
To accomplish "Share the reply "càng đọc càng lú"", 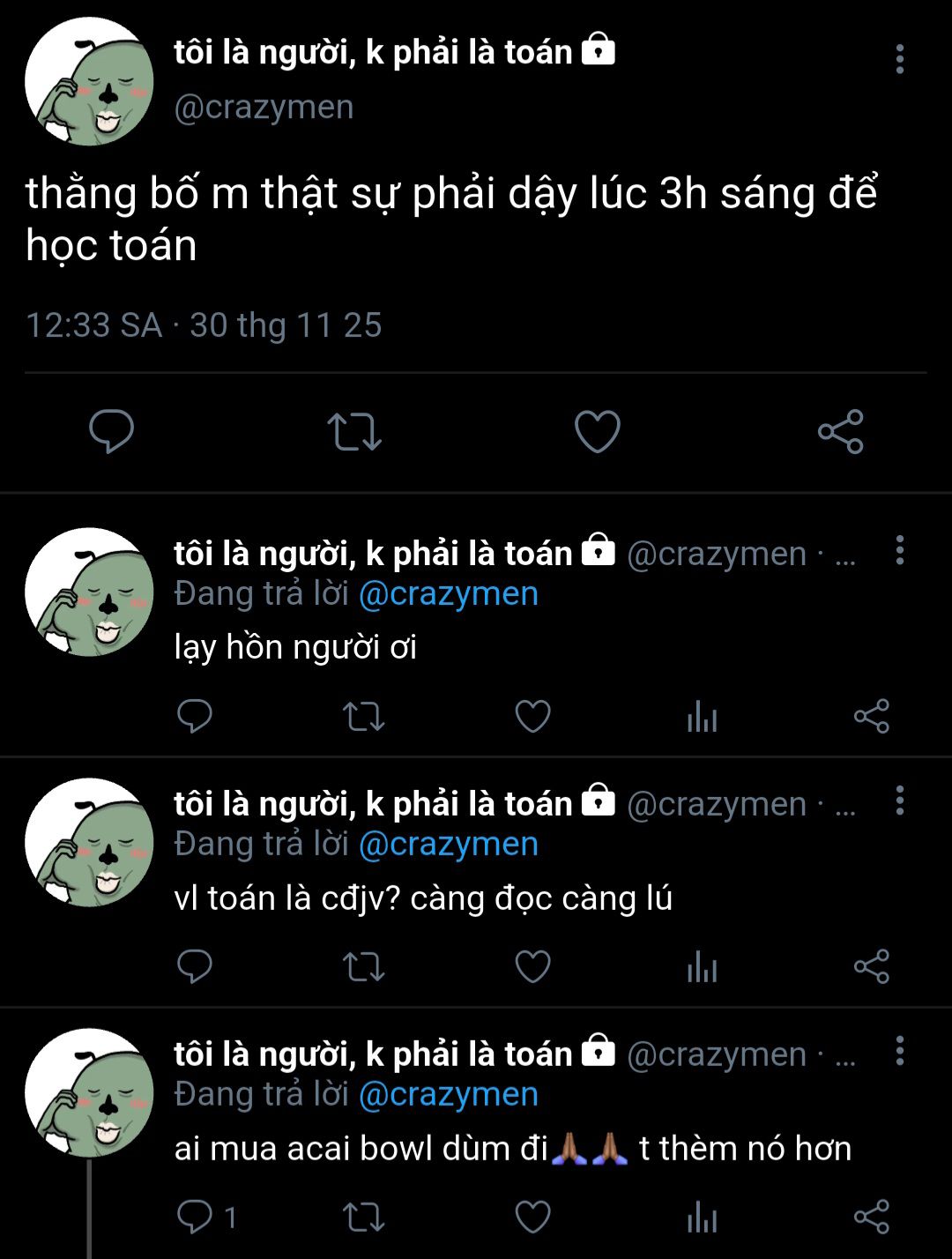I will [871, 967].
